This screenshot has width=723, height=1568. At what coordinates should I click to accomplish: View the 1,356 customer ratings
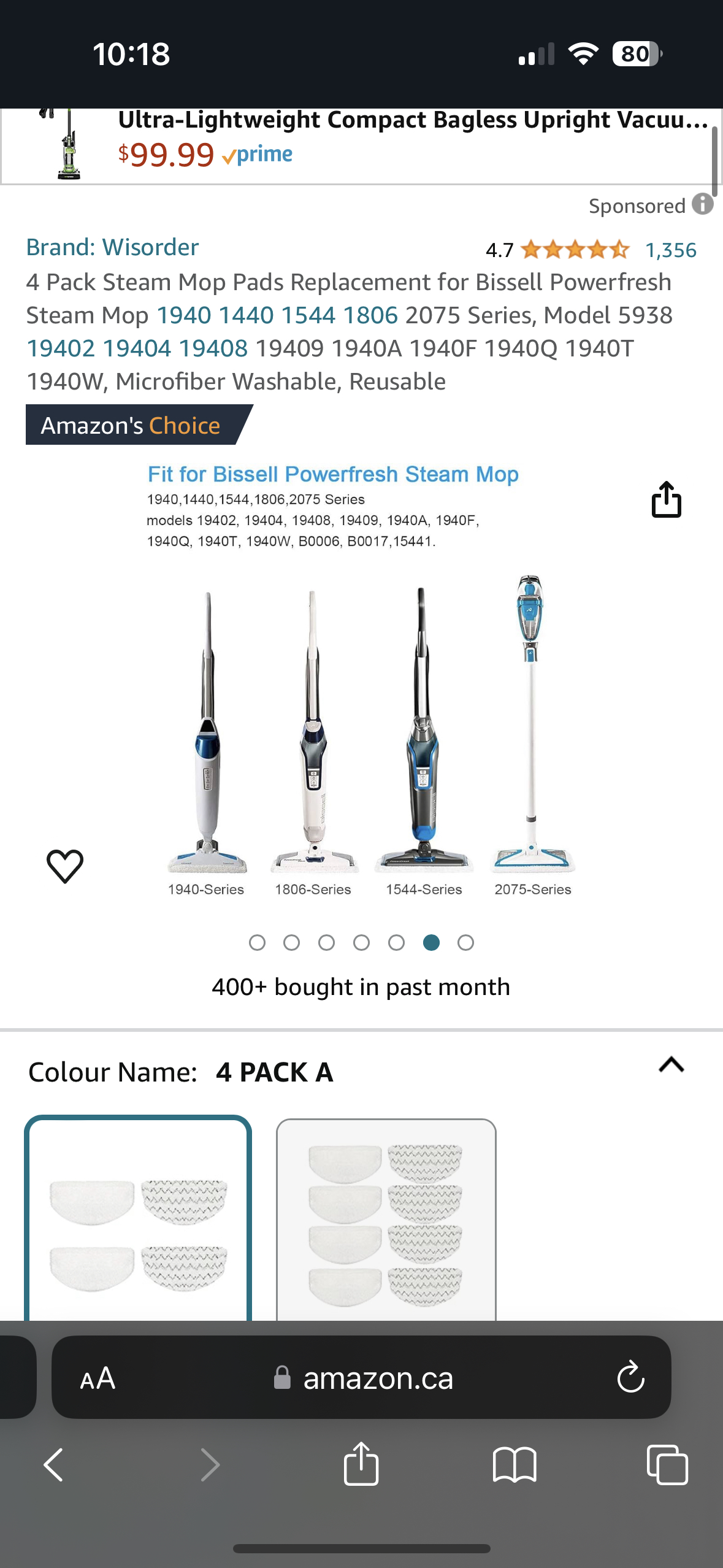[670, 250]
